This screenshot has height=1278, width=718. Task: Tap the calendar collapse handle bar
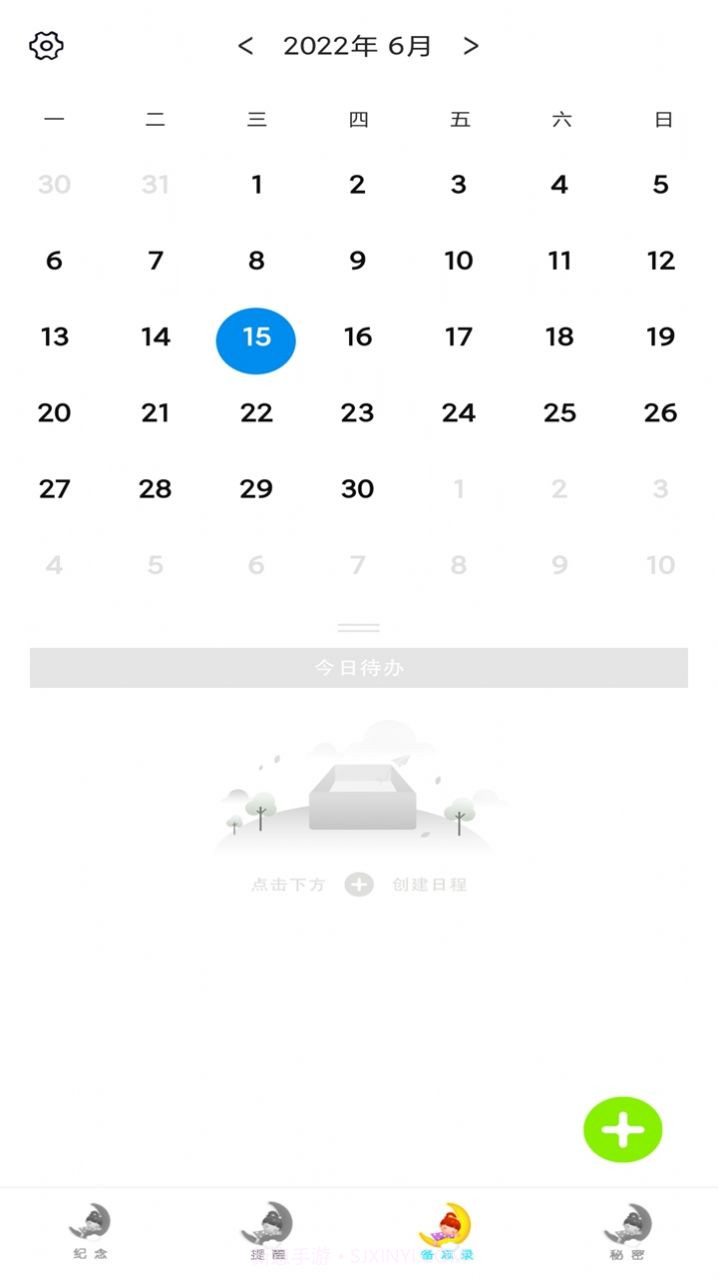(x=358, y=628)
